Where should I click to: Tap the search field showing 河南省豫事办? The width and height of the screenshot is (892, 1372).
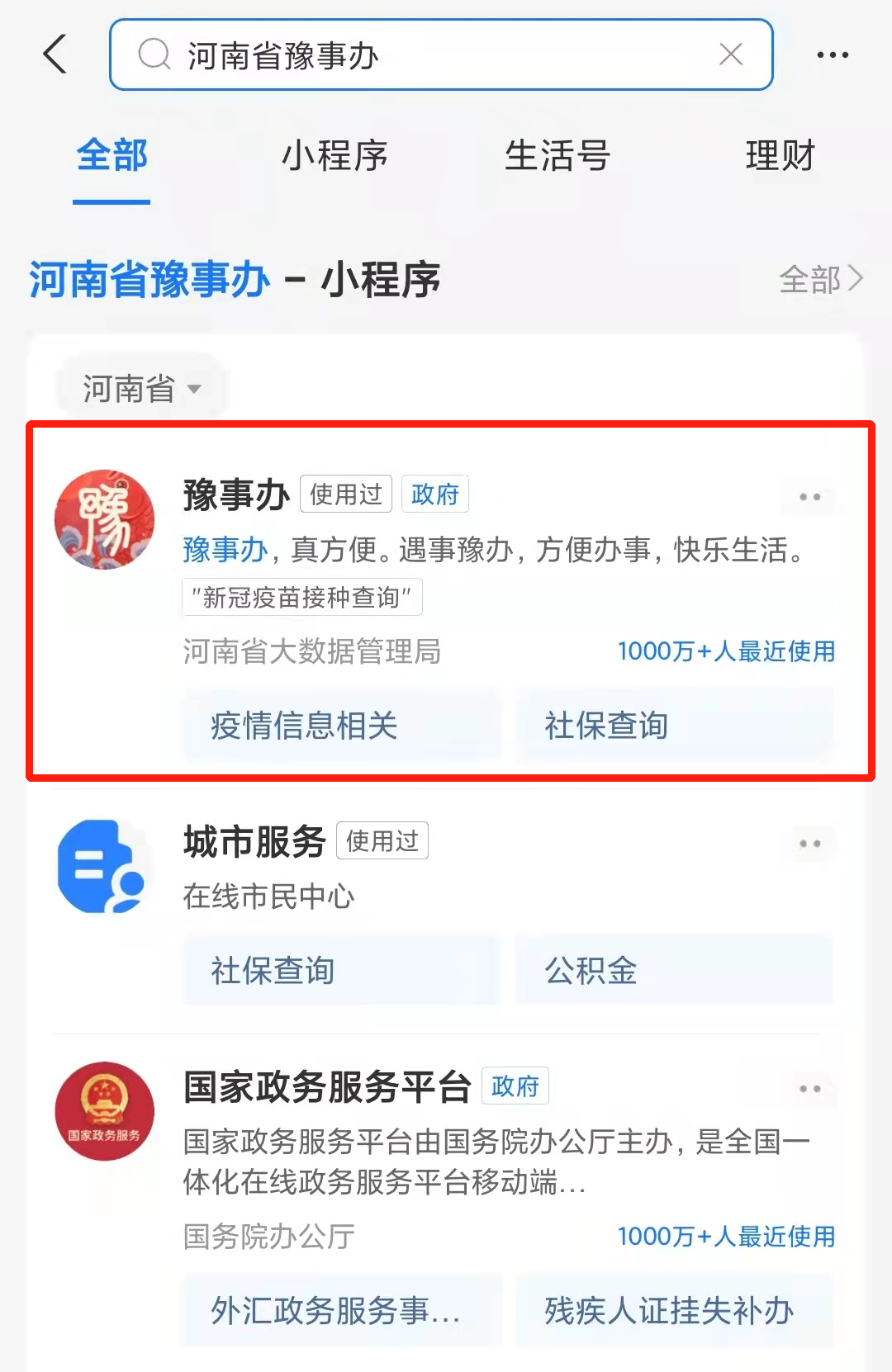tap(429, 55)
